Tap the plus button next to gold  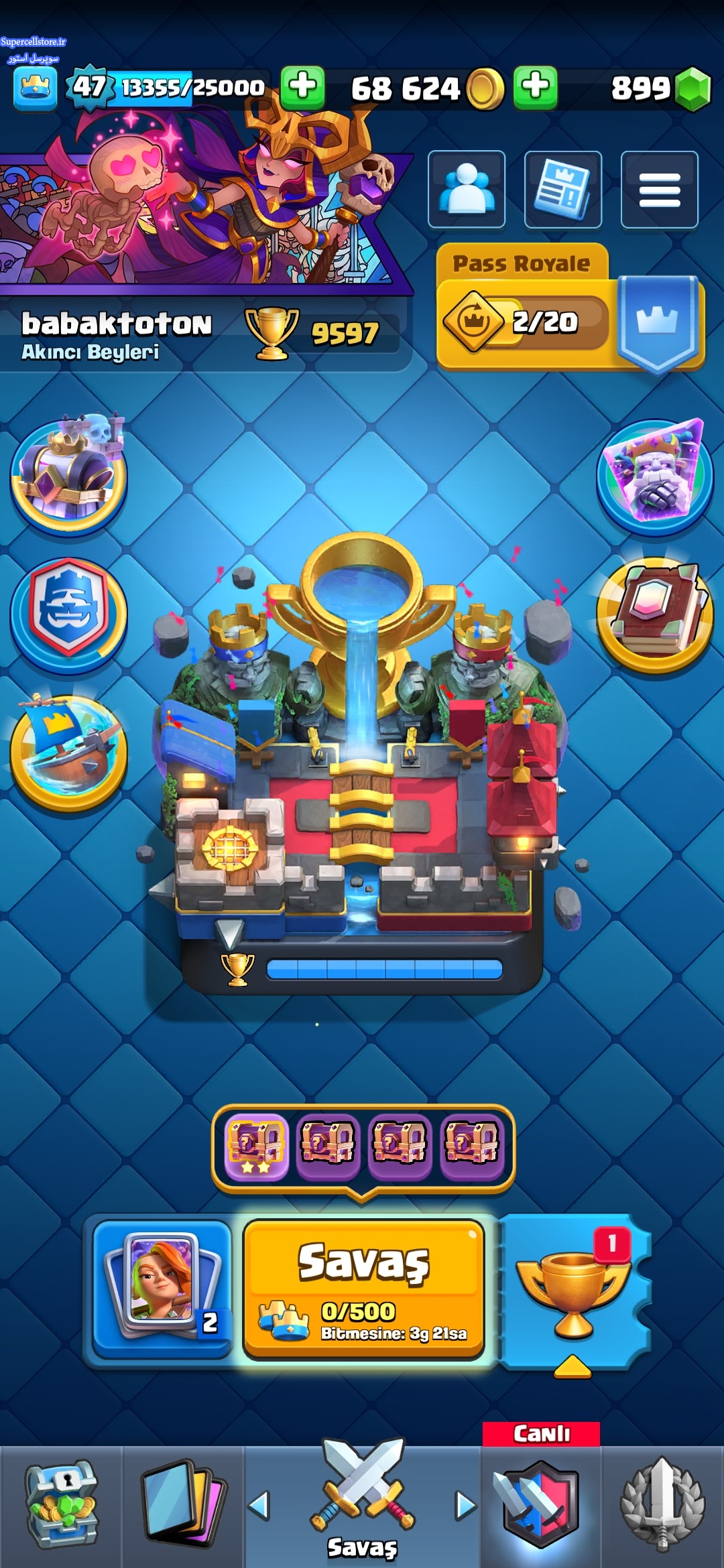[x=535, y=87]
